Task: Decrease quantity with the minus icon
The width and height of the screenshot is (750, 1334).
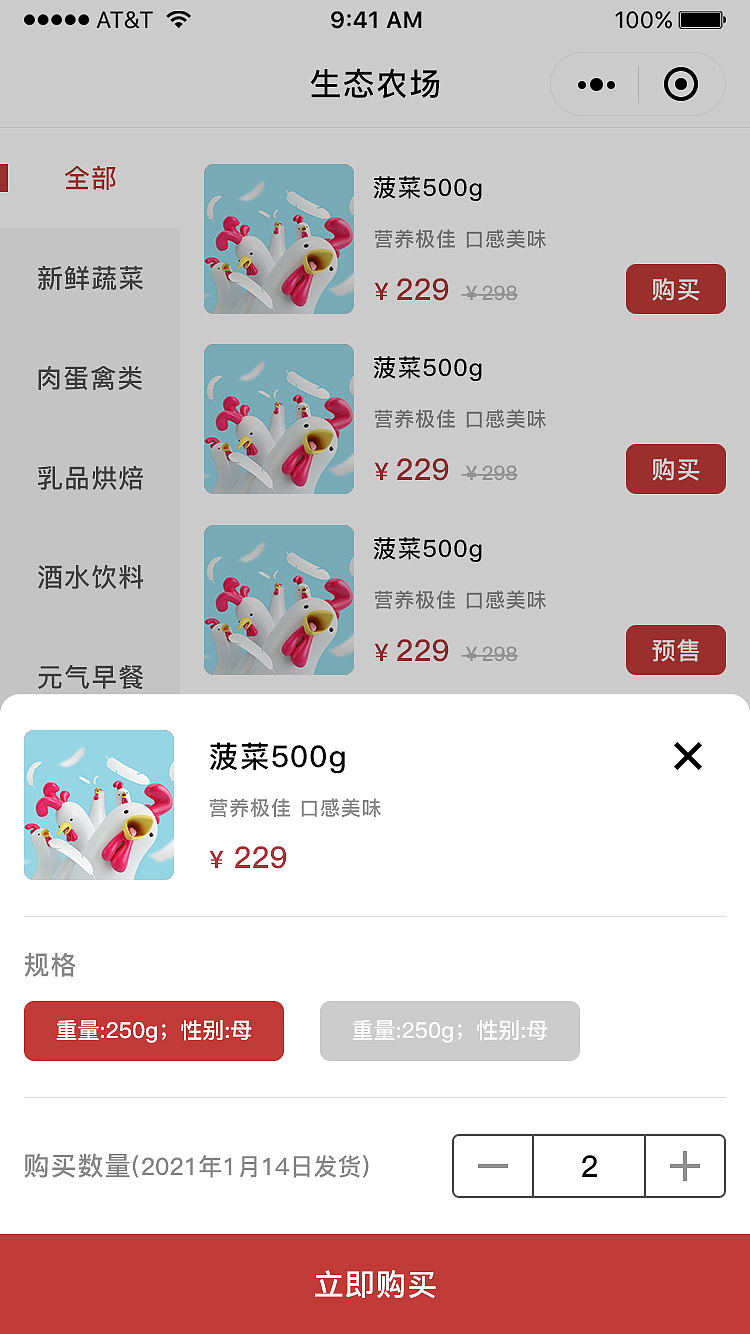Action: pos(492,1166)
